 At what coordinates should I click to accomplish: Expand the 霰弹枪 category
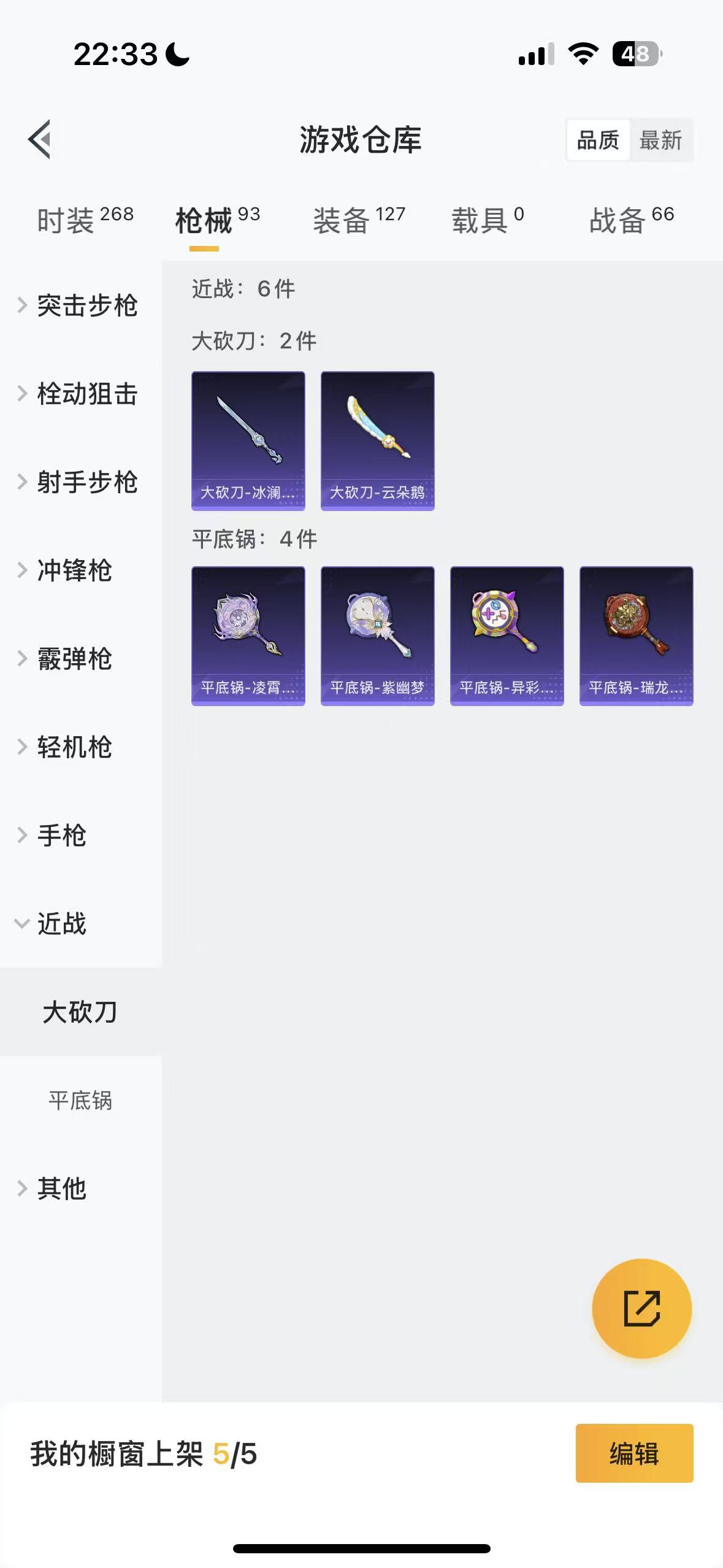pyautogui.click(x=67, y=659)
